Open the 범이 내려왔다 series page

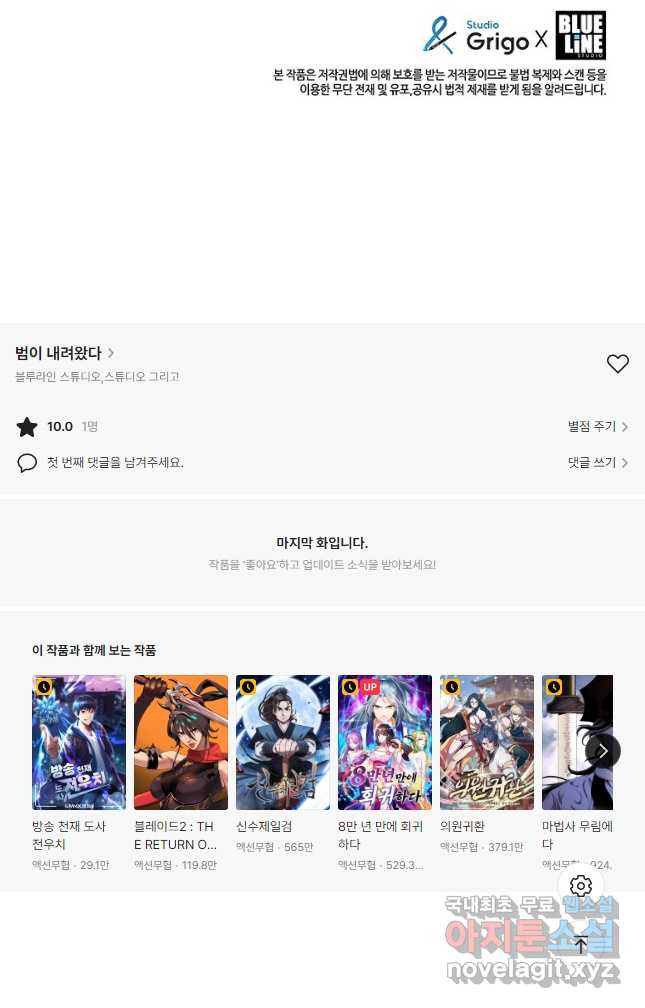coord(64,353)
